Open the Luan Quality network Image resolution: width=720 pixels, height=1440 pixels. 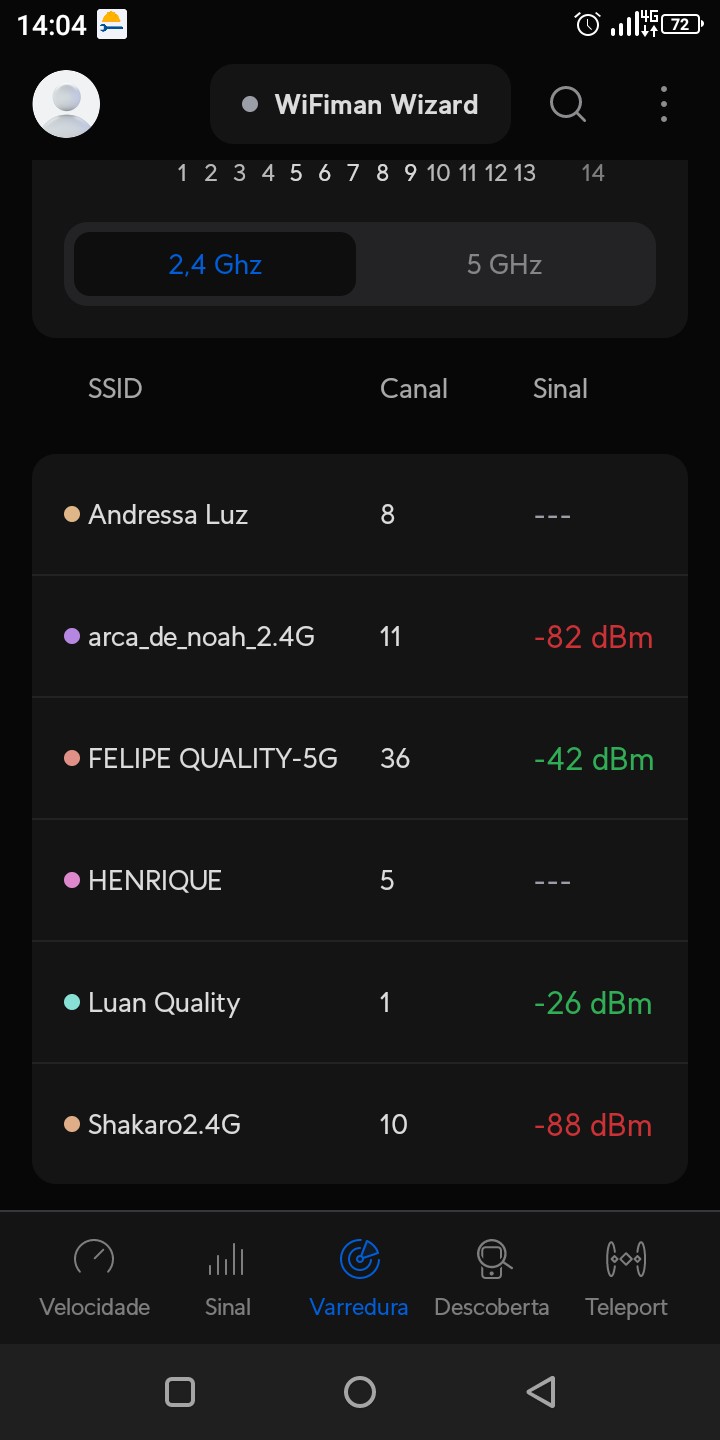[x=360, y=1003]
